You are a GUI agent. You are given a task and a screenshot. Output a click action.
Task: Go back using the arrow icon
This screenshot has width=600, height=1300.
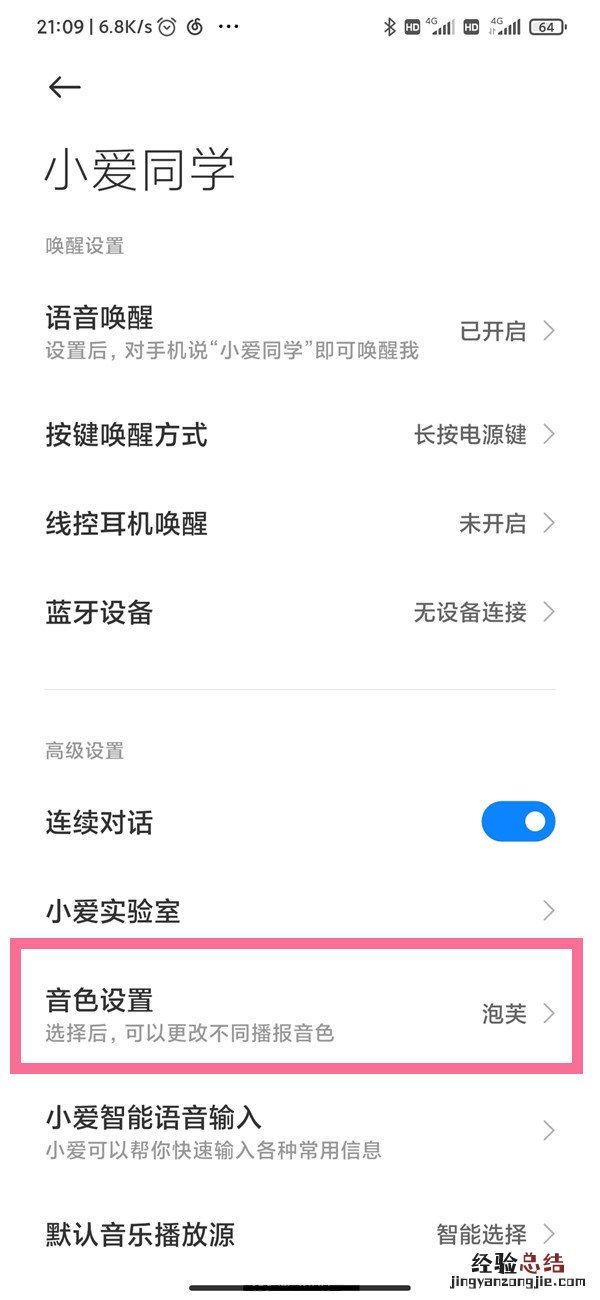tap(64, 87)
